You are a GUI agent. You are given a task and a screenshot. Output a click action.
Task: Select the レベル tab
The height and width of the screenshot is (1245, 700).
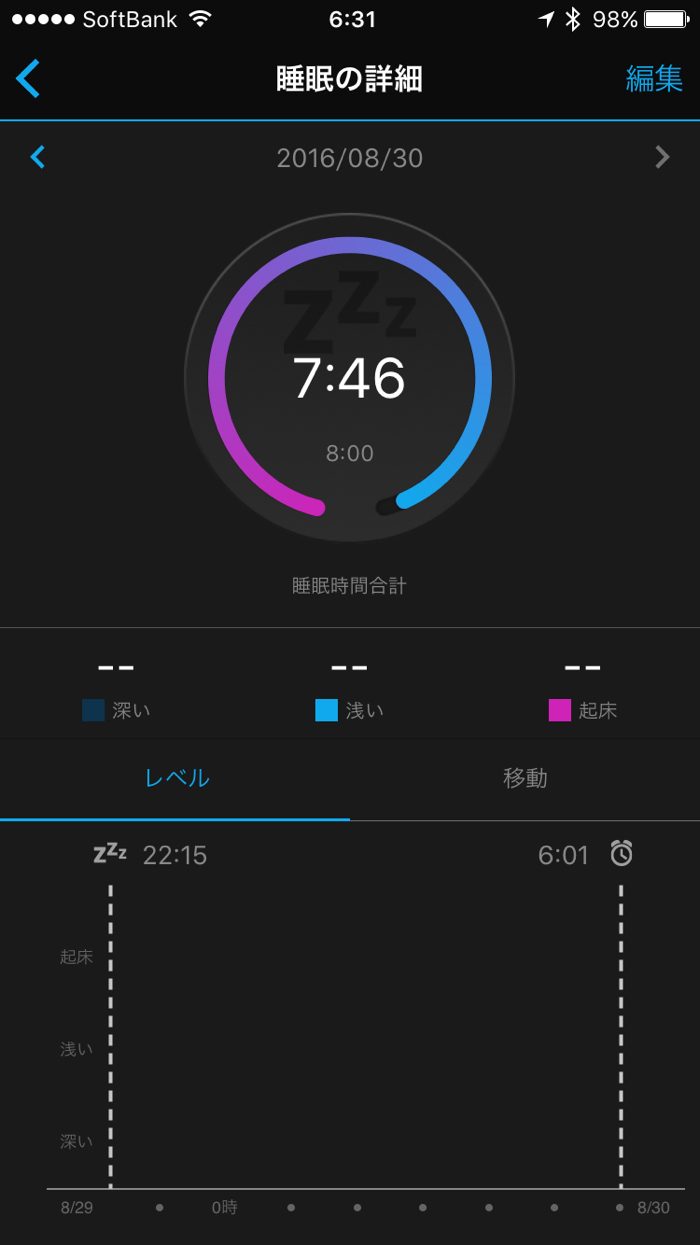176,778
